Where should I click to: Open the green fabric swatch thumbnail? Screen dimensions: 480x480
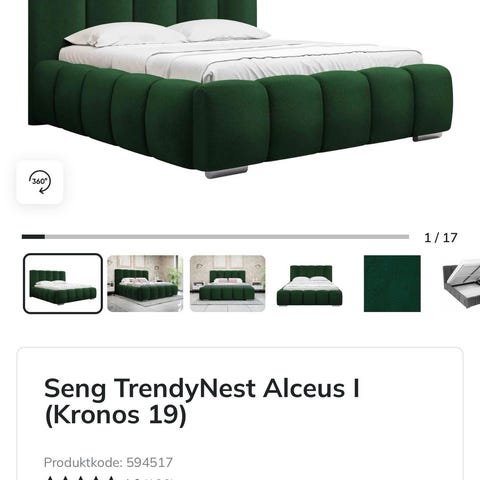point(392,284)
